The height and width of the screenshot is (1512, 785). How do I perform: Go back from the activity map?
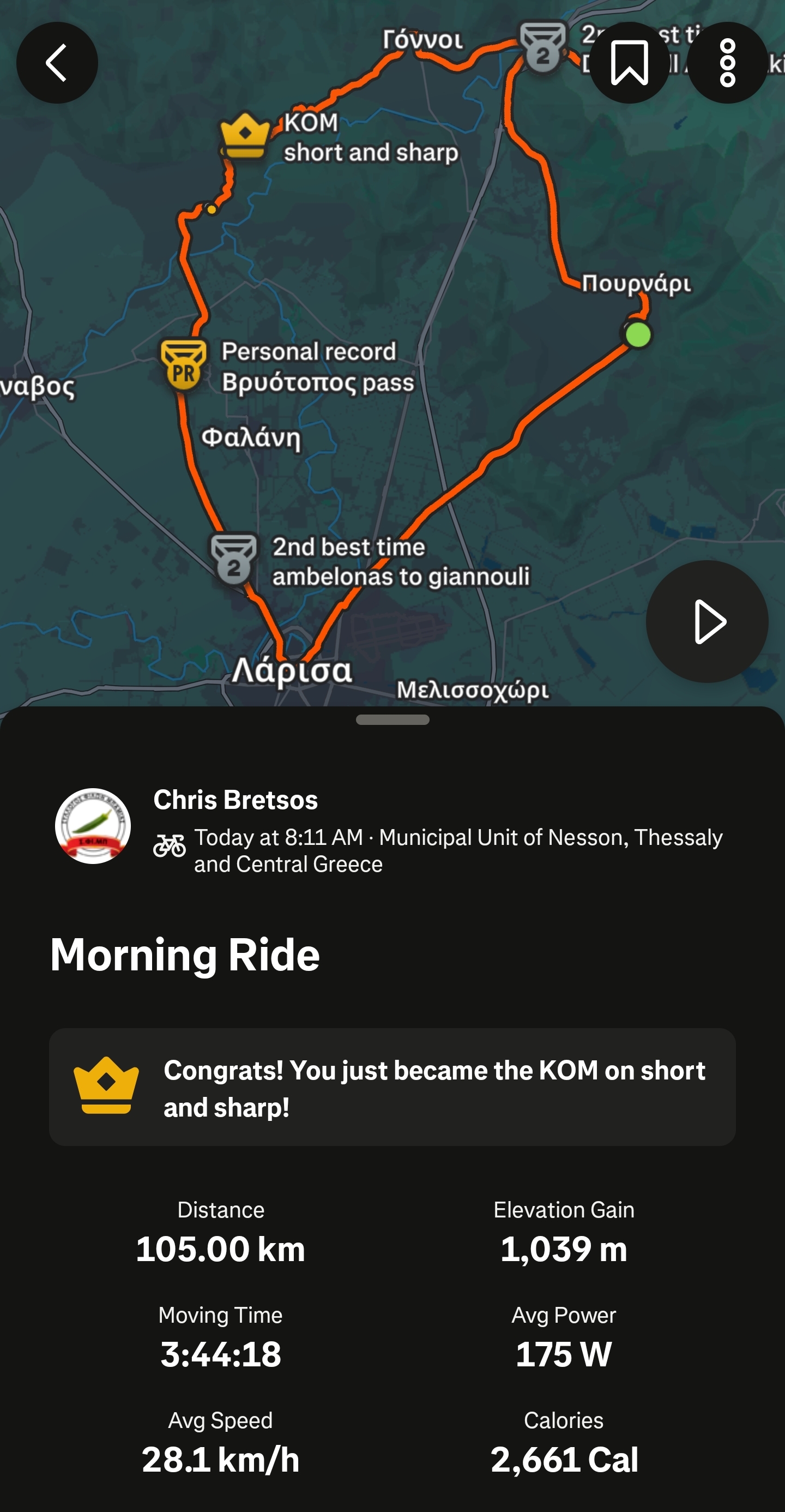pyautogui.click(x=57, y=63)
